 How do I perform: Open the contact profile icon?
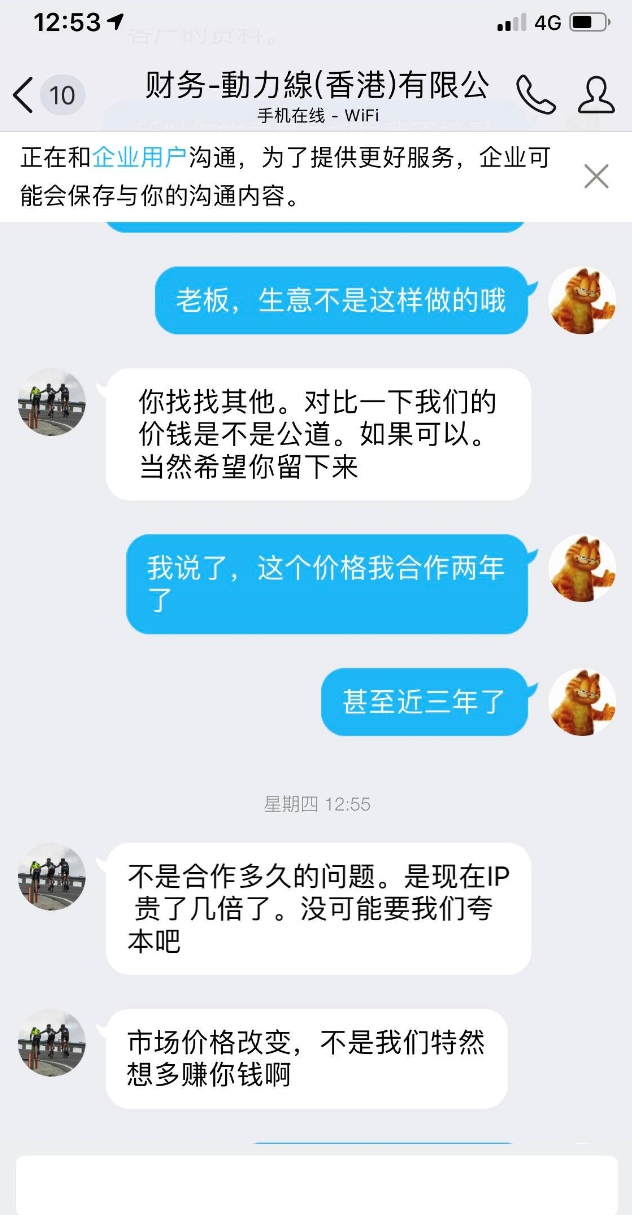[596, 94]
